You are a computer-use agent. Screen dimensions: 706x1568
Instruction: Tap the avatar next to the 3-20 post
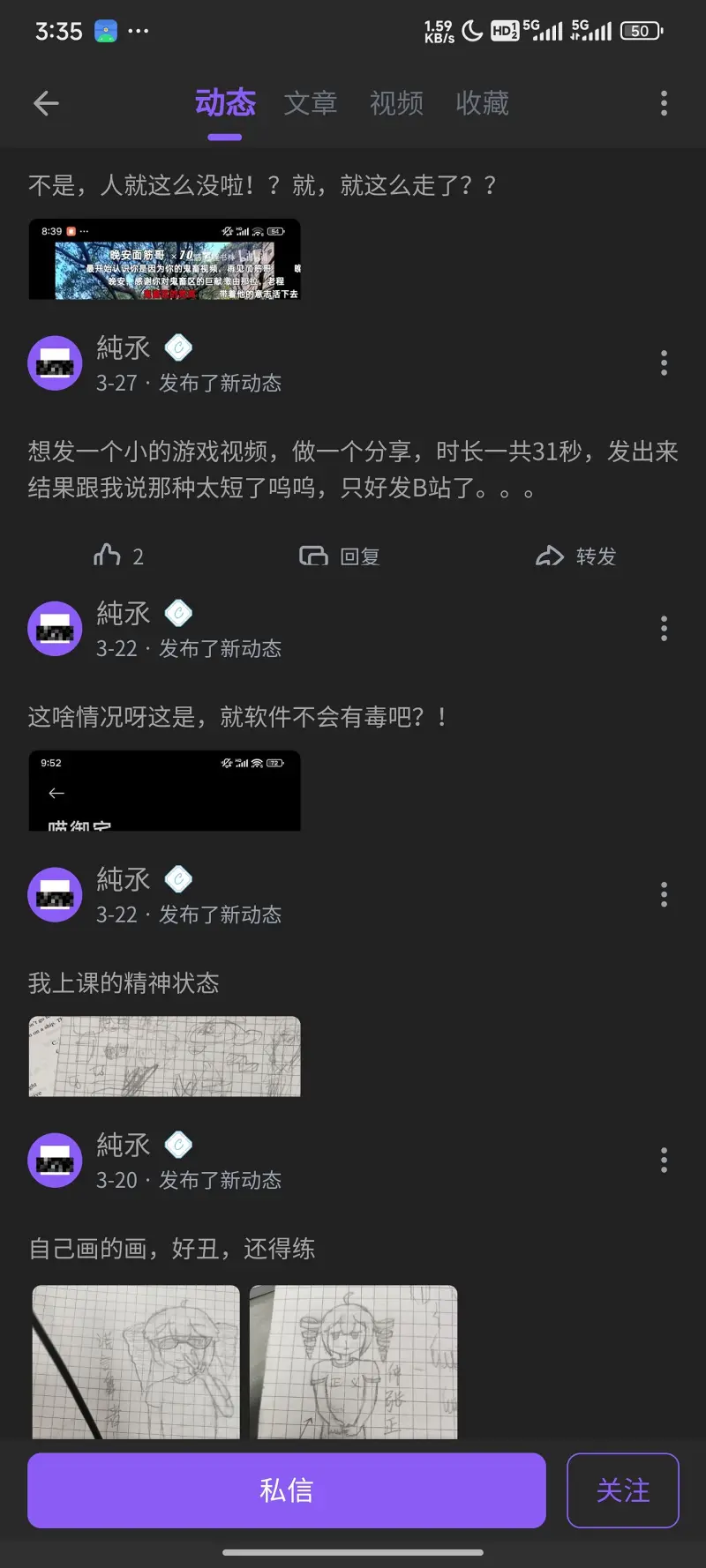(55, 1160)
